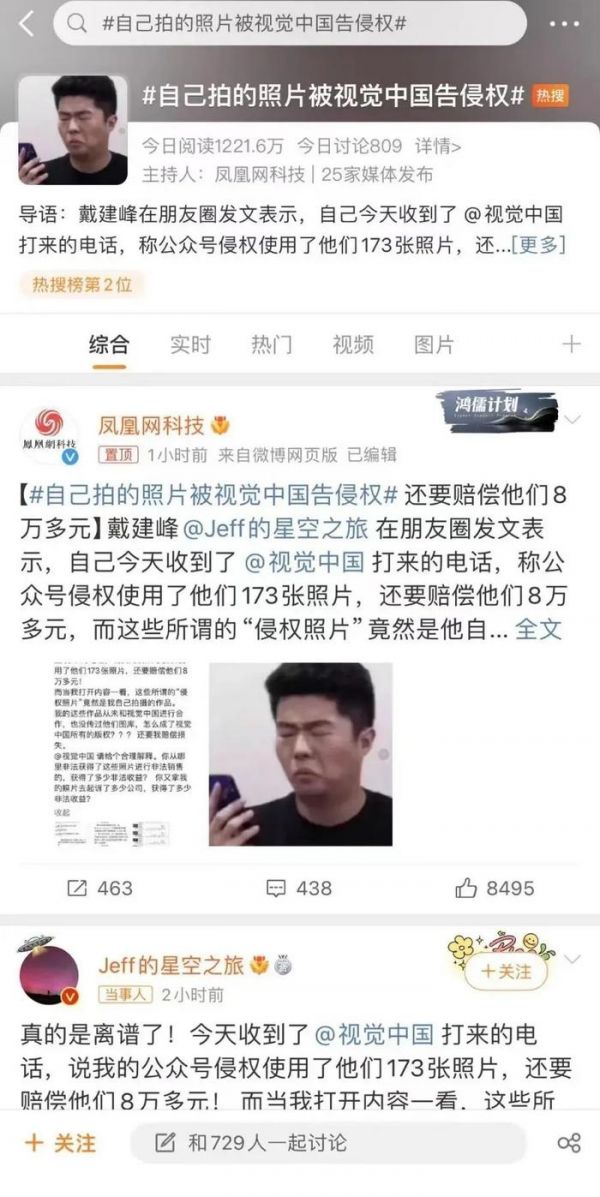Add a tab with the plus icon

click(x=571, y=345)
